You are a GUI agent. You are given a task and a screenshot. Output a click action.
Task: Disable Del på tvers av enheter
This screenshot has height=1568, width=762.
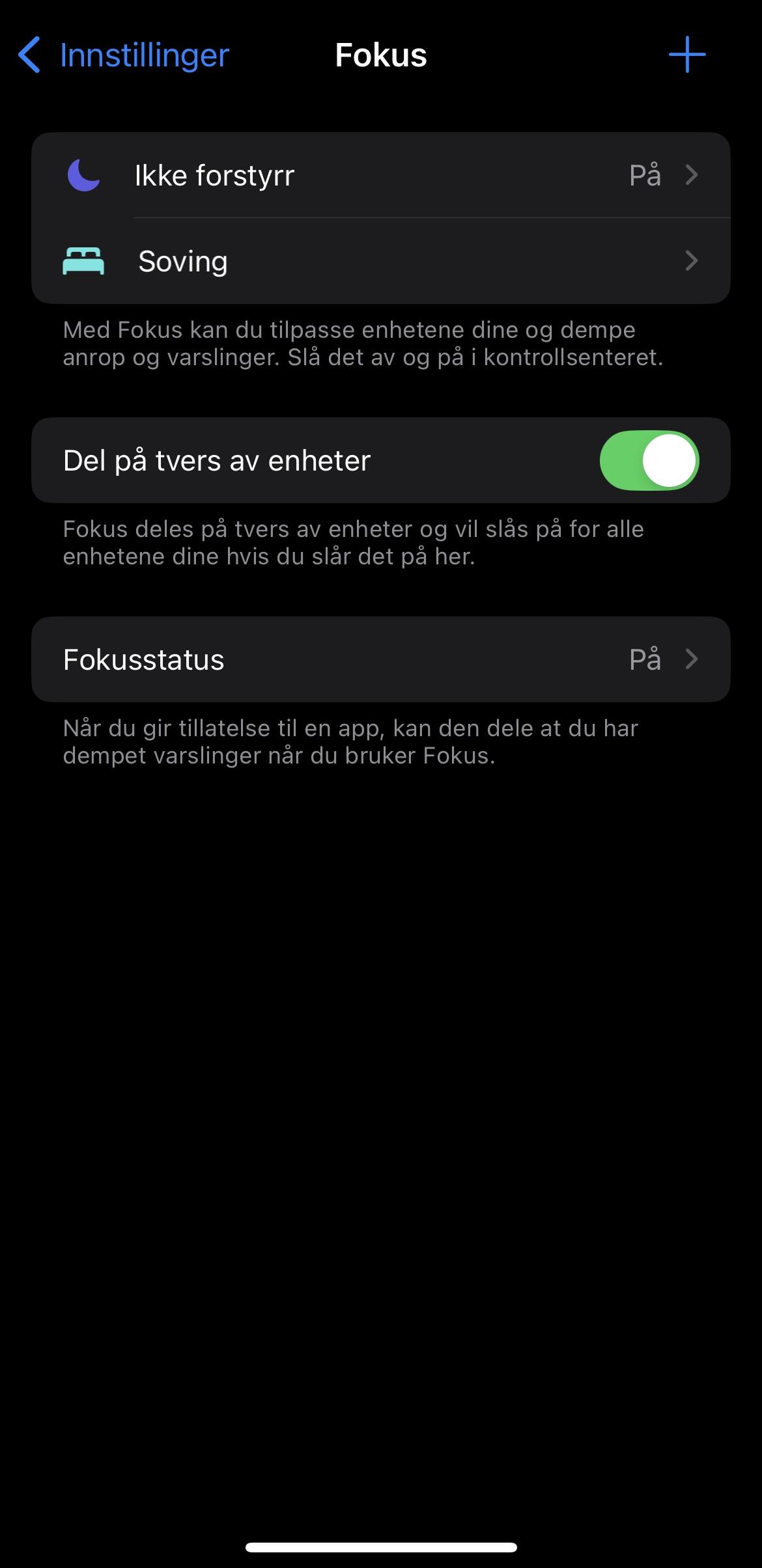tap(649, 460)
